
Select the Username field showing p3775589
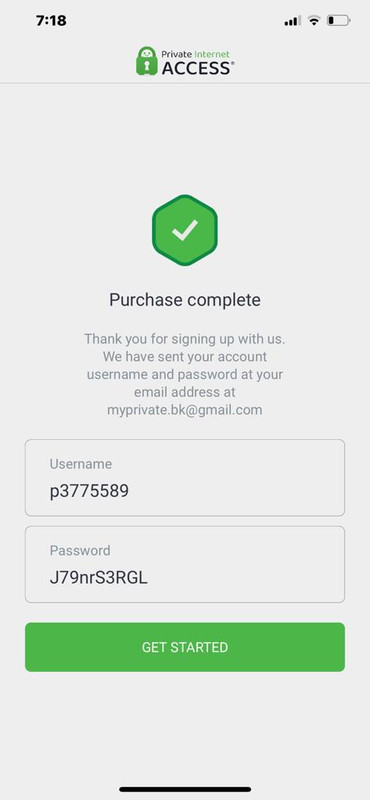click(185, 478)
